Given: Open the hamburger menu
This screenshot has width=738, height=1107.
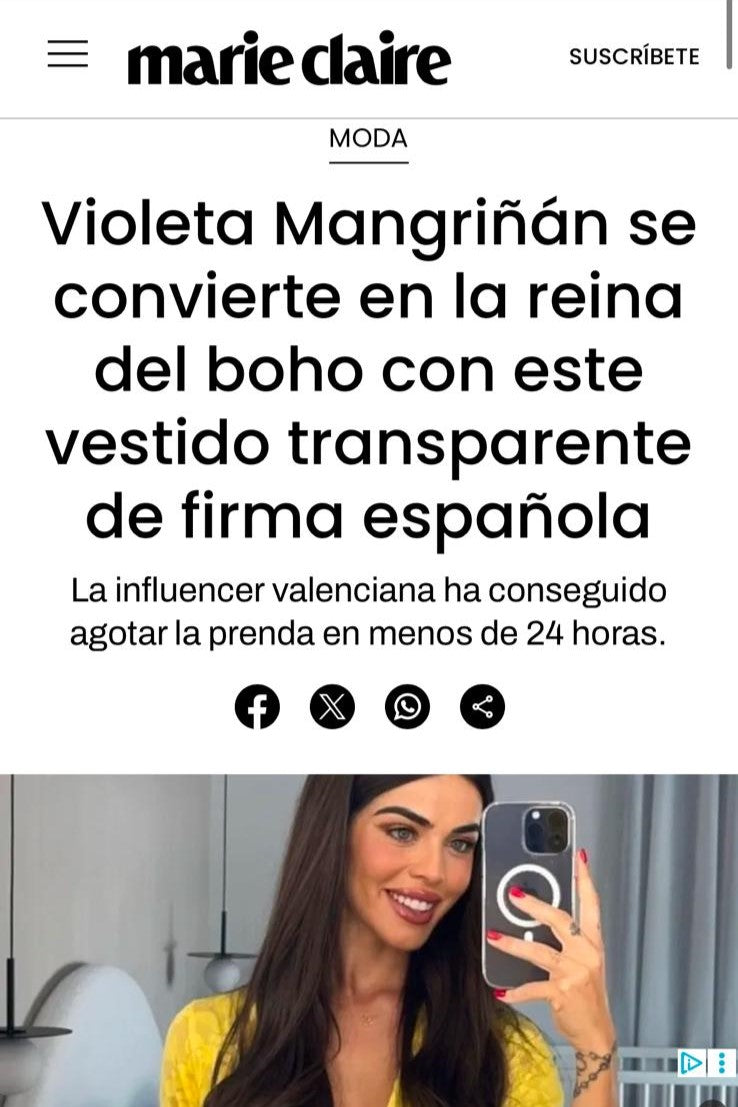Looking at the screenshot, I should [68, 54].
